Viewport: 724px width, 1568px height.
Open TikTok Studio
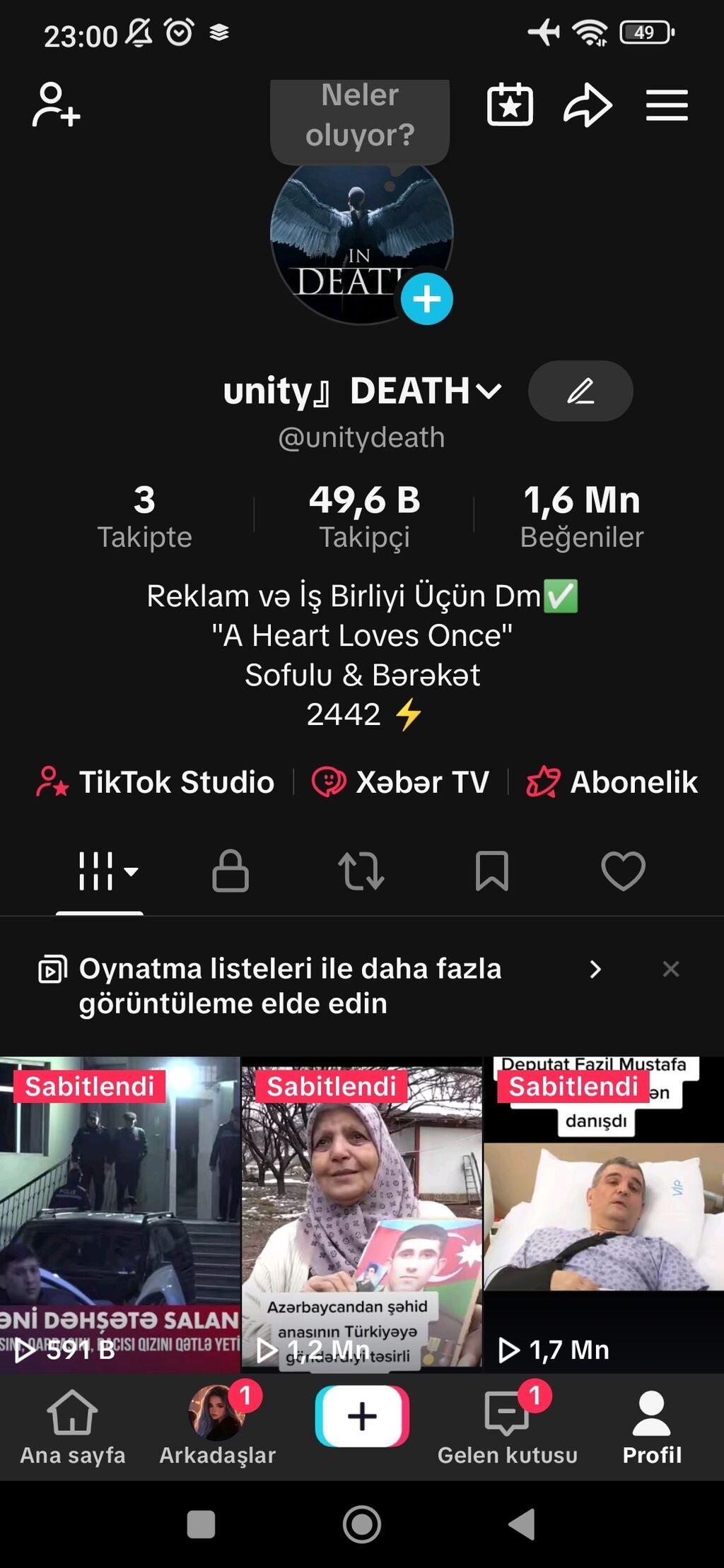point(156,782)
